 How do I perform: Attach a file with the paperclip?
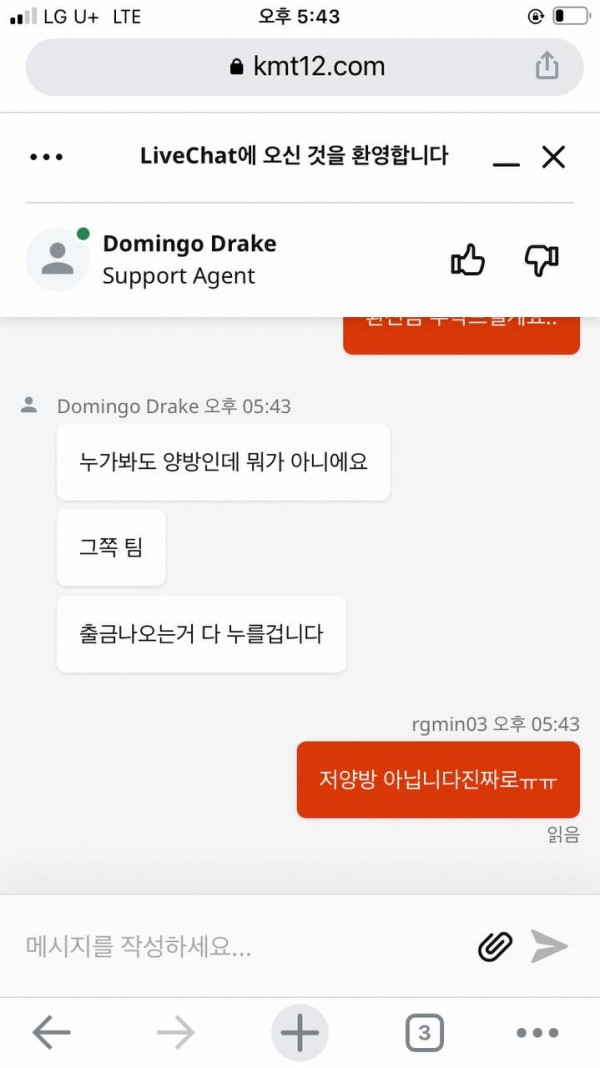[x=495, y=946]
